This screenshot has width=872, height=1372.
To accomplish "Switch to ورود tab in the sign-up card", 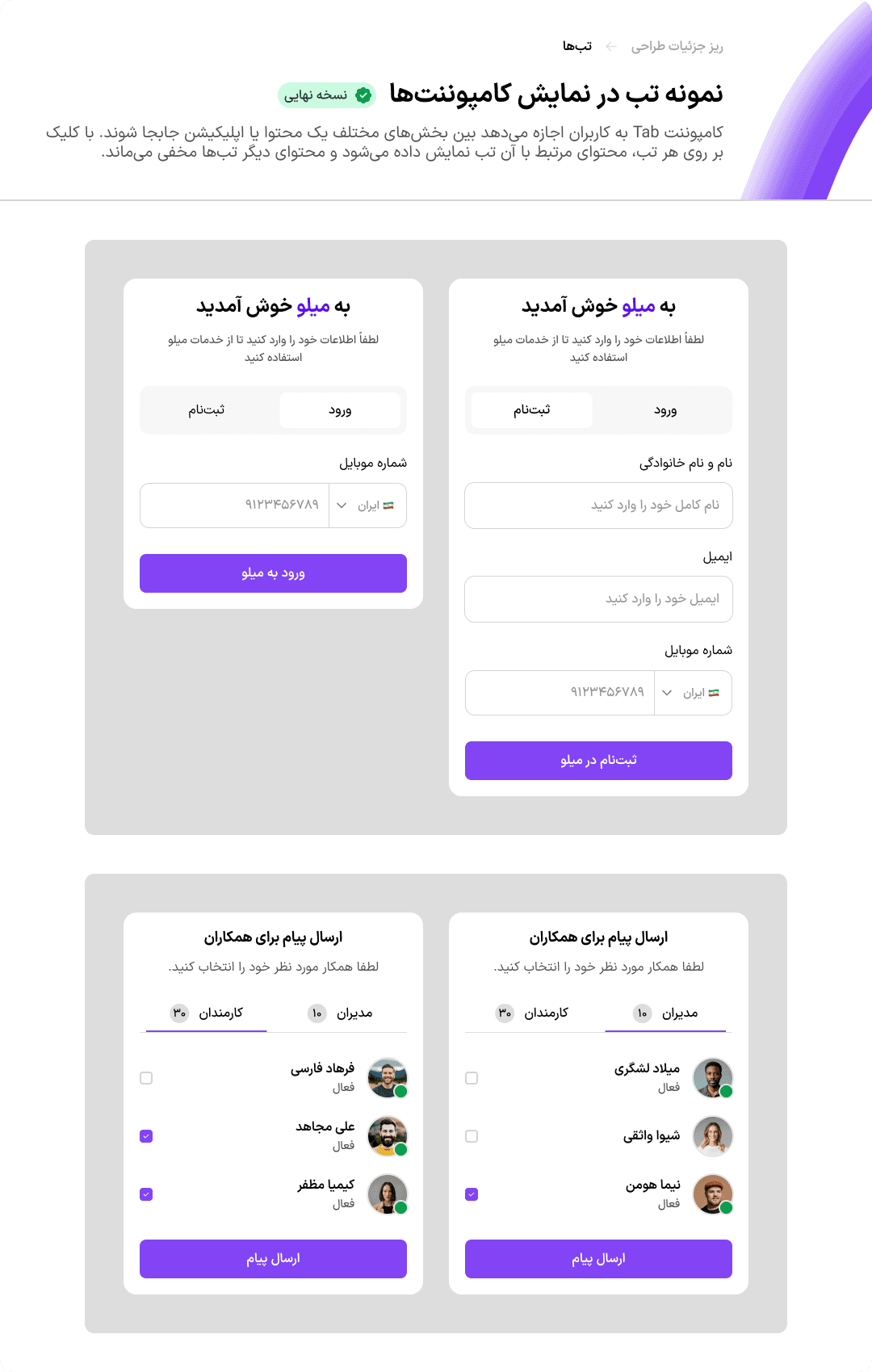I will [x=665, y=410].
